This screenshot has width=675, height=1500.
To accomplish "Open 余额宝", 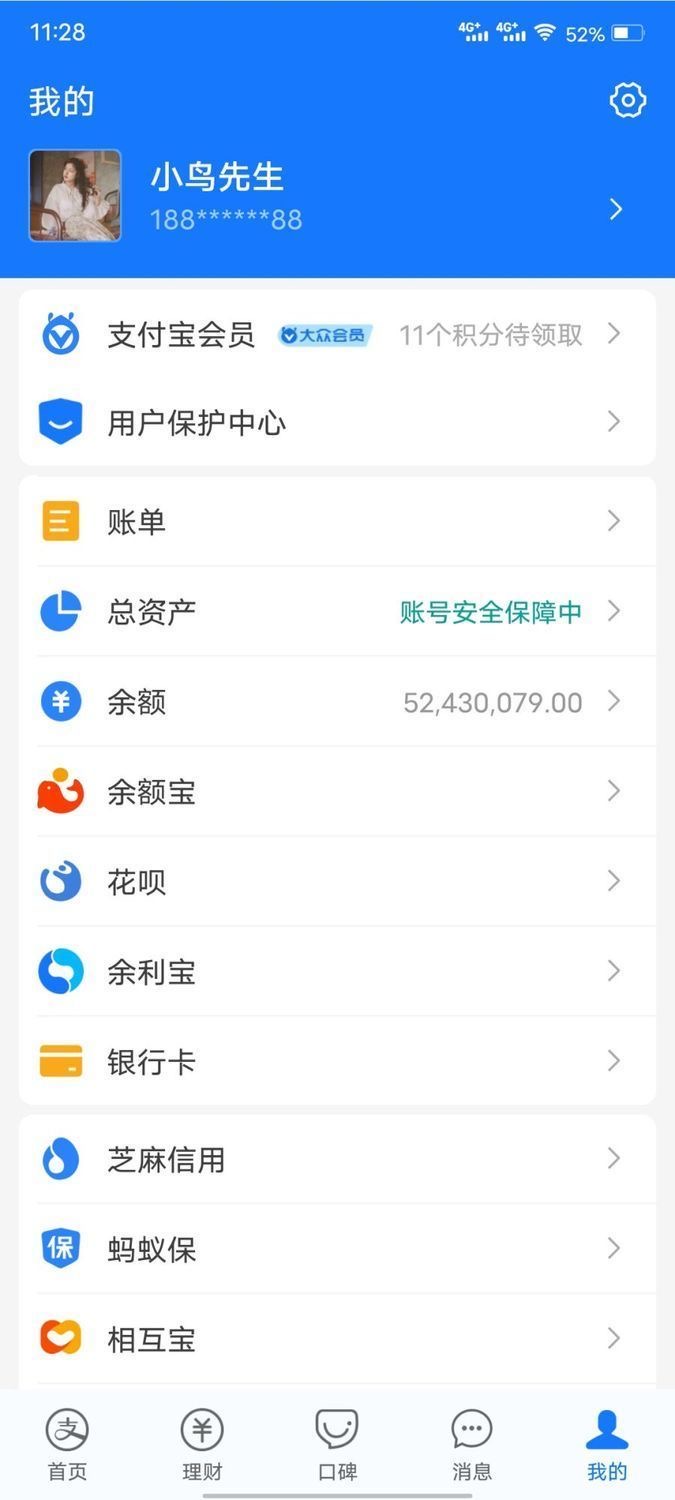I will pos(337,792).
